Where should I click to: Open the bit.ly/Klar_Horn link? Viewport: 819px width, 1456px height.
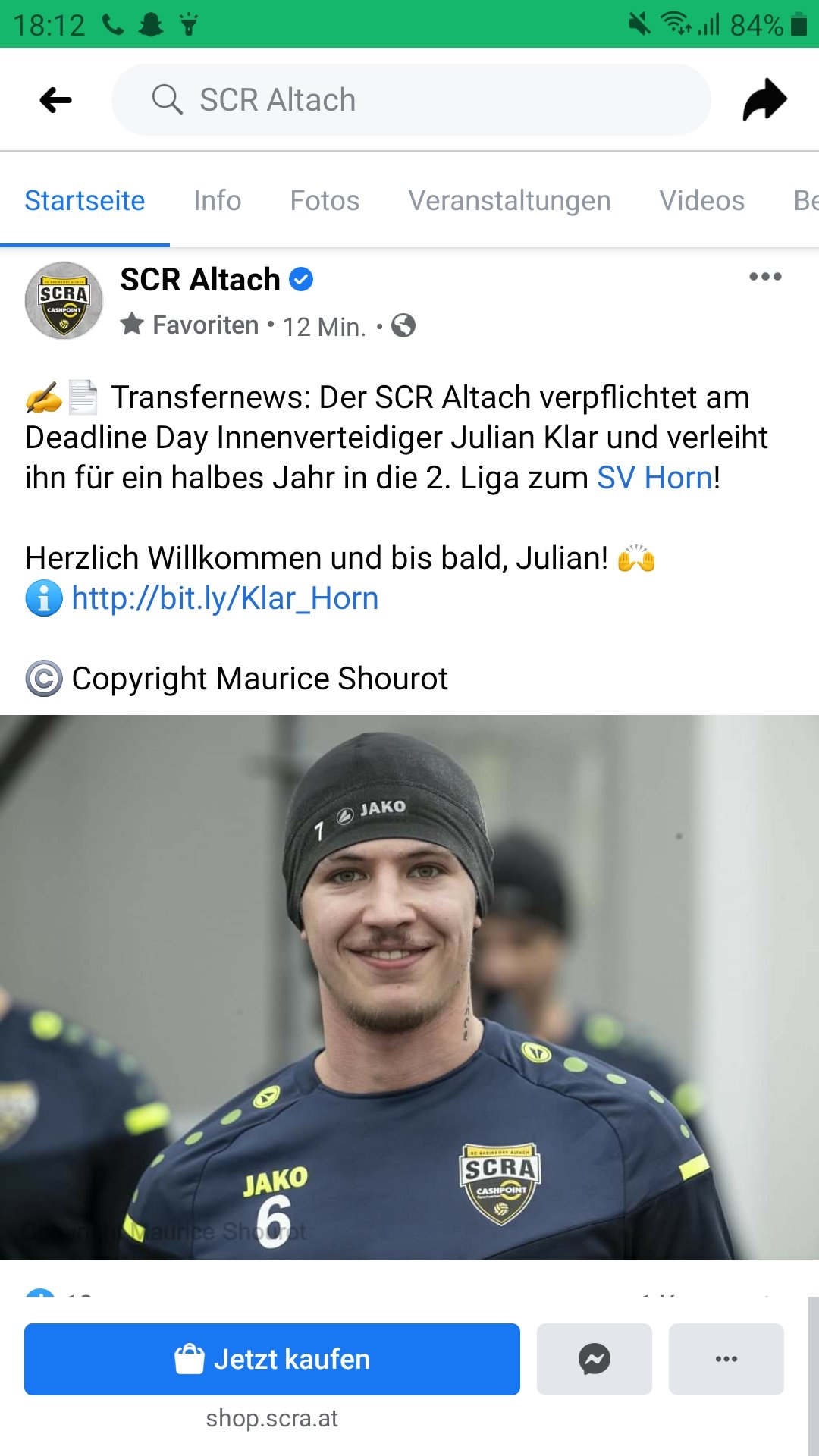[224, 598]
